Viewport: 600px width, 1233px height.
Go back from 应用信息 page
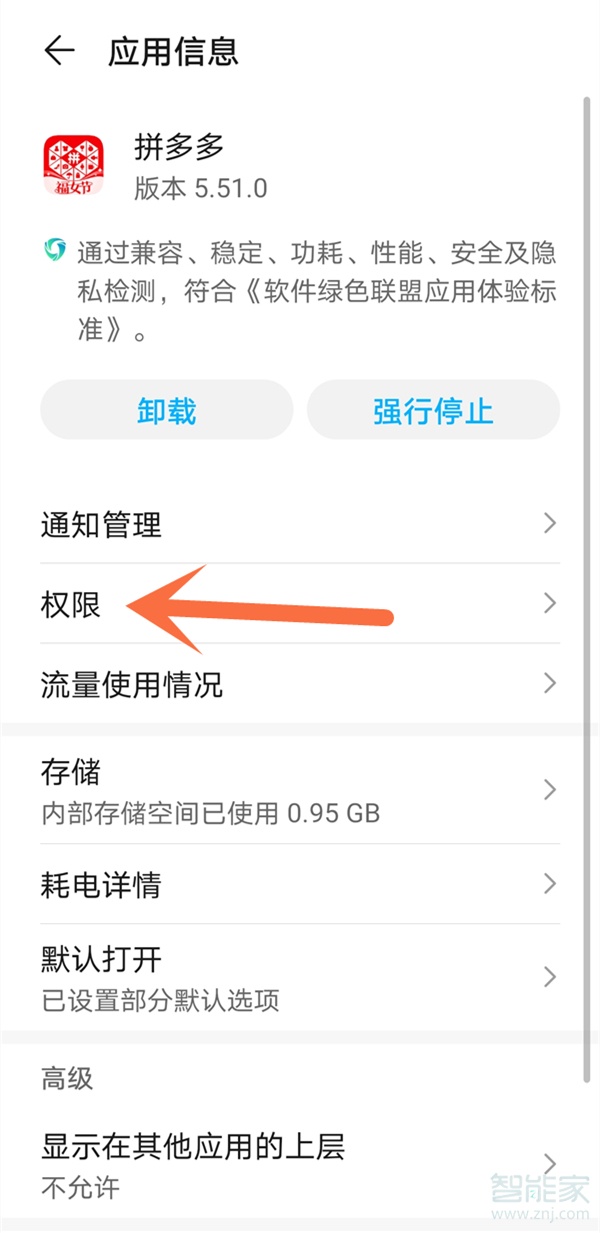pyautogui.click(x=60, y=52)
